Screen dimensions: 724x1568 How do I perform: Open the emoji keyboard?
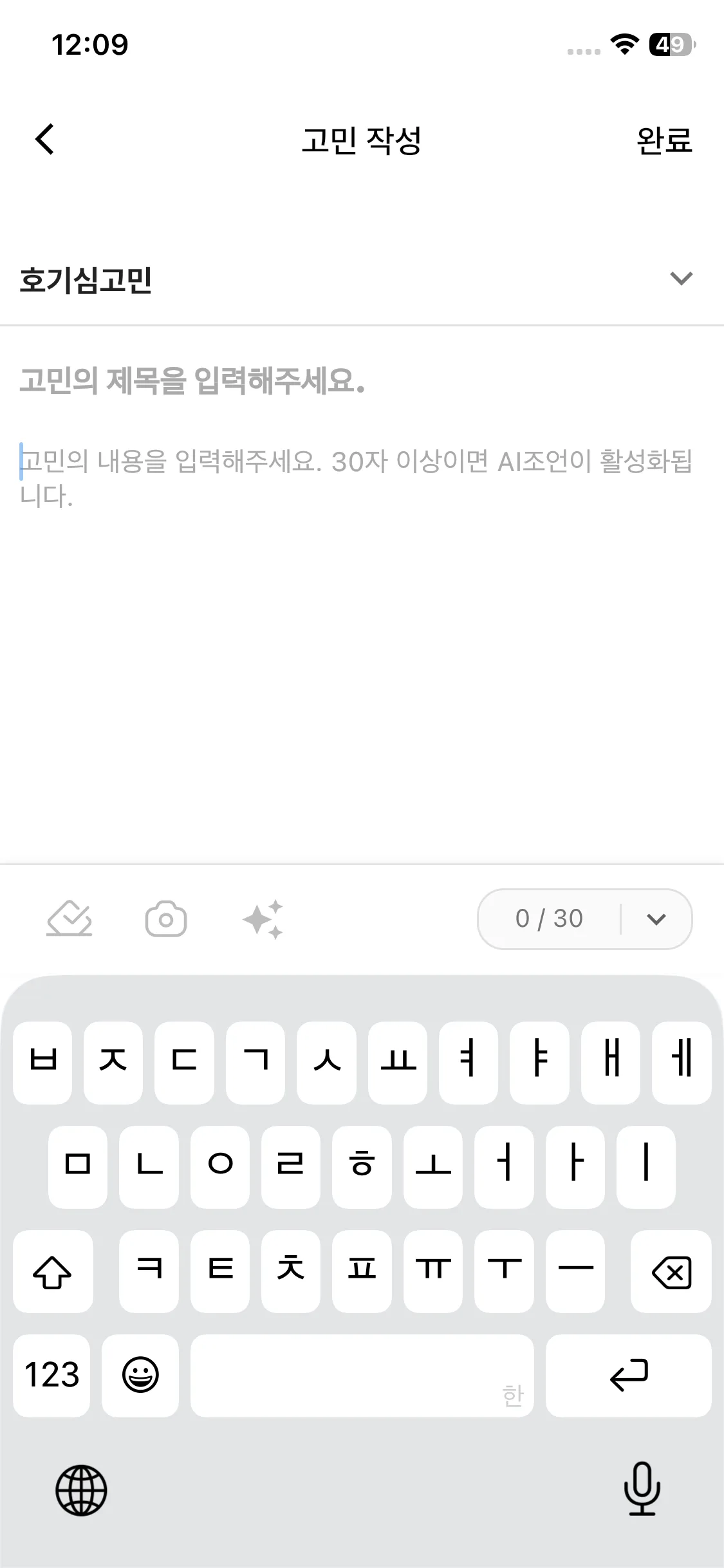(140, 1375)
